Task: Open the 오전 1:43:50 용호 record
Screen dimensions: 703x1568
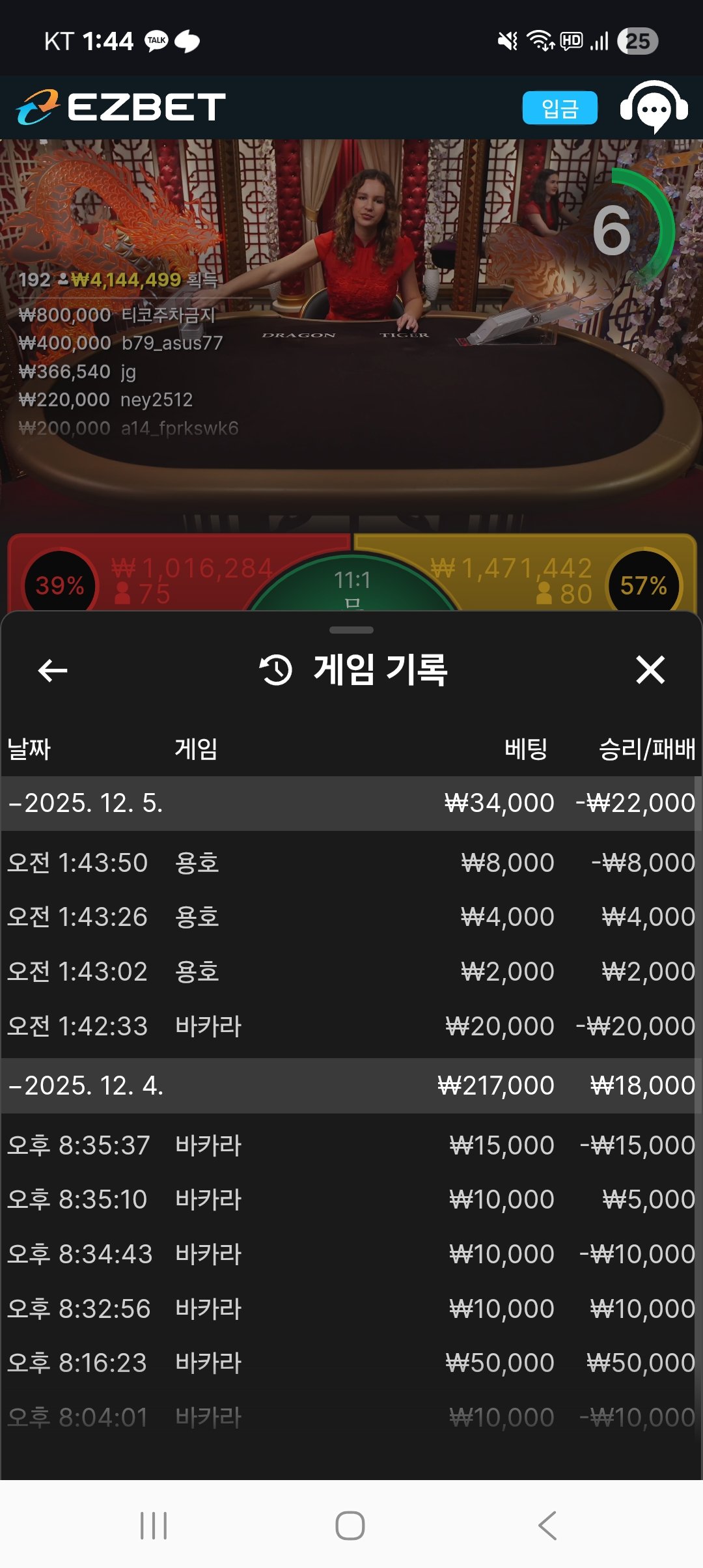Action: pos(351,863)
